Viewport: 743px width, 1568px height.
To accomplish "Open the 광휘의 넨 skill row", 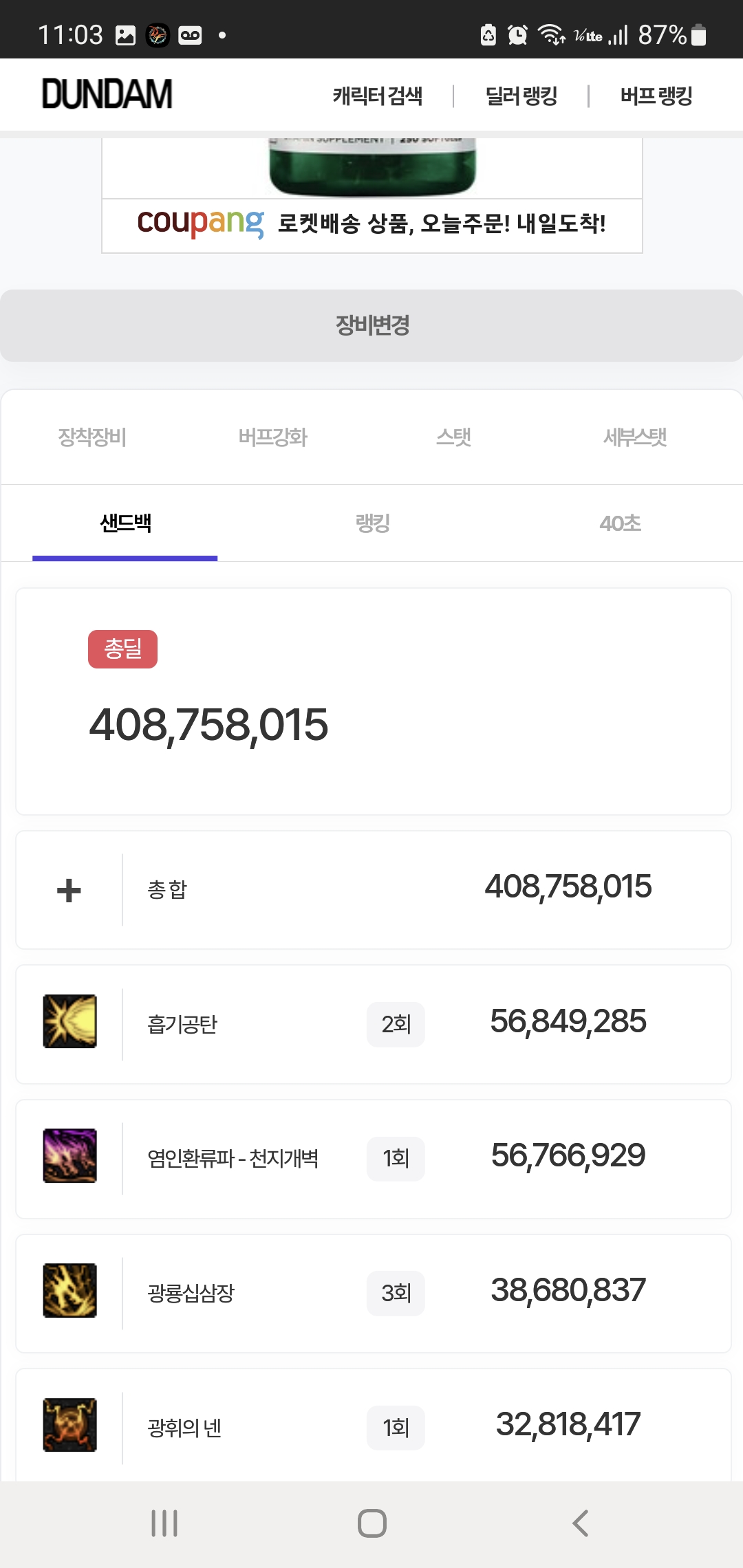I will click(373, 1427).
